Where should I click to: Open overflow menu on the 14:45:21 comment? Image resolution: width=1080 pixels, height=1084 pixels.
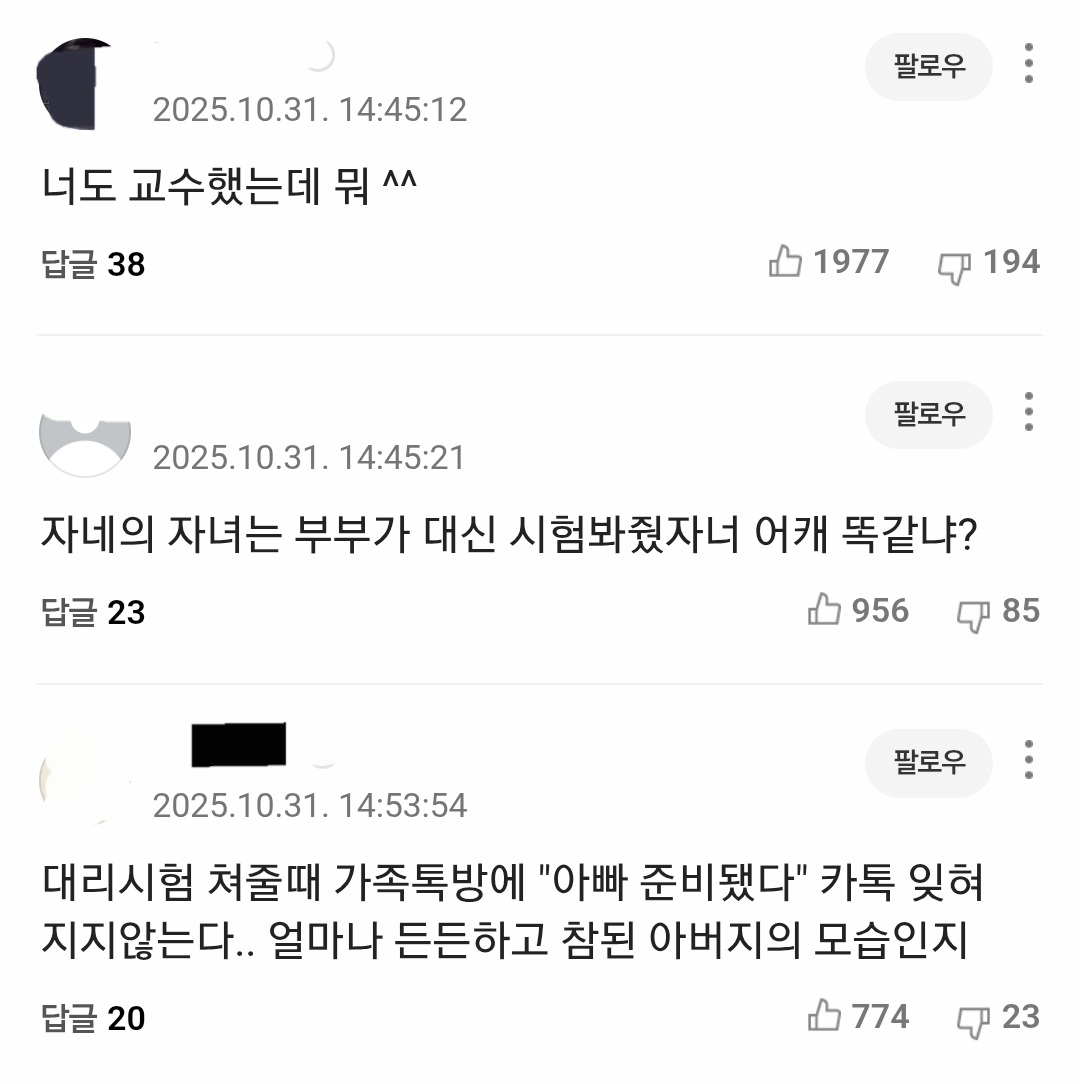point(1028,412)
